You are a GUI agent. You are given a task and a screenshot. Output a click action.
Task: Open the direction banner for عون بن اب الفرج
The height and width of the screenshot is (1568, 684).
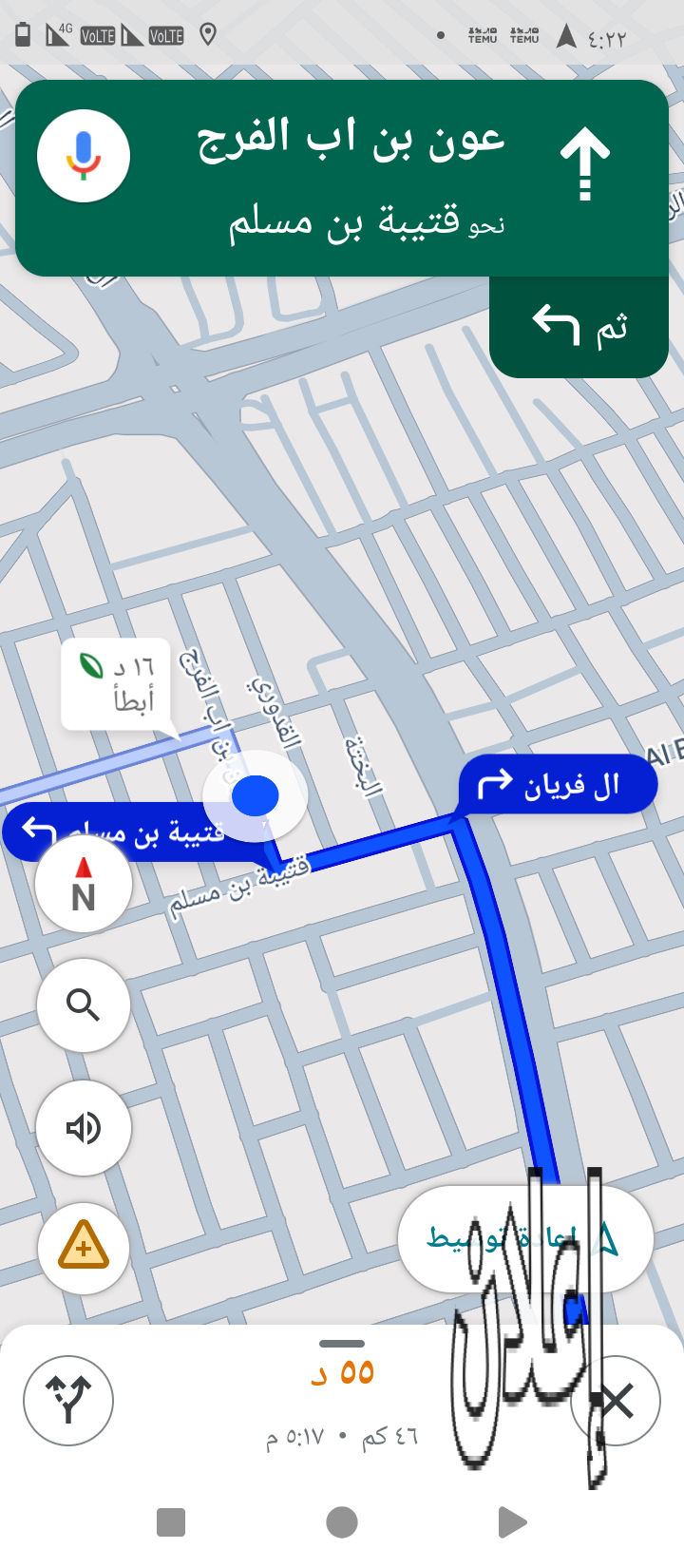click(351, 179)
